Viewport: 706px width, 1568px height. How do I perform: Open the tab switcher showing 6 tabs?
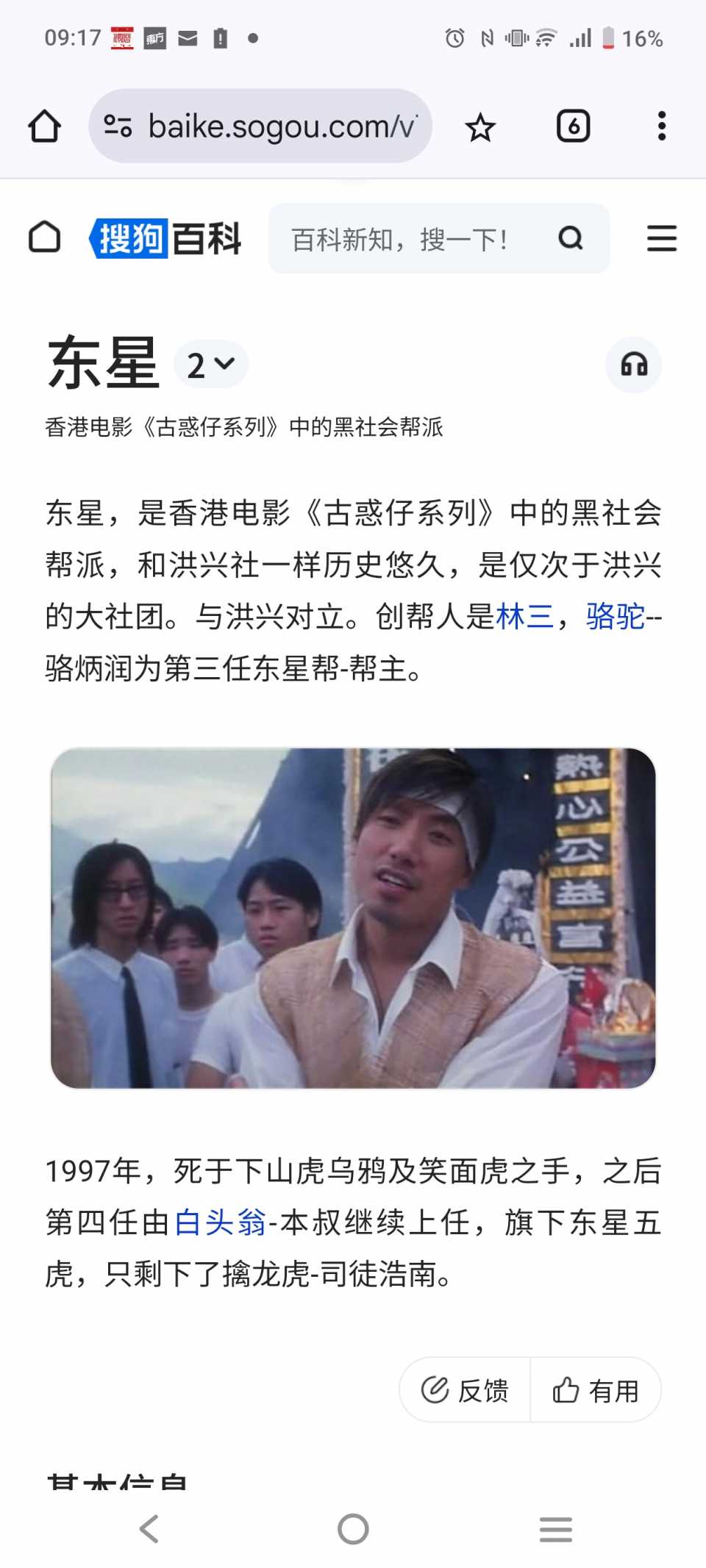click(x=573, y=126)
